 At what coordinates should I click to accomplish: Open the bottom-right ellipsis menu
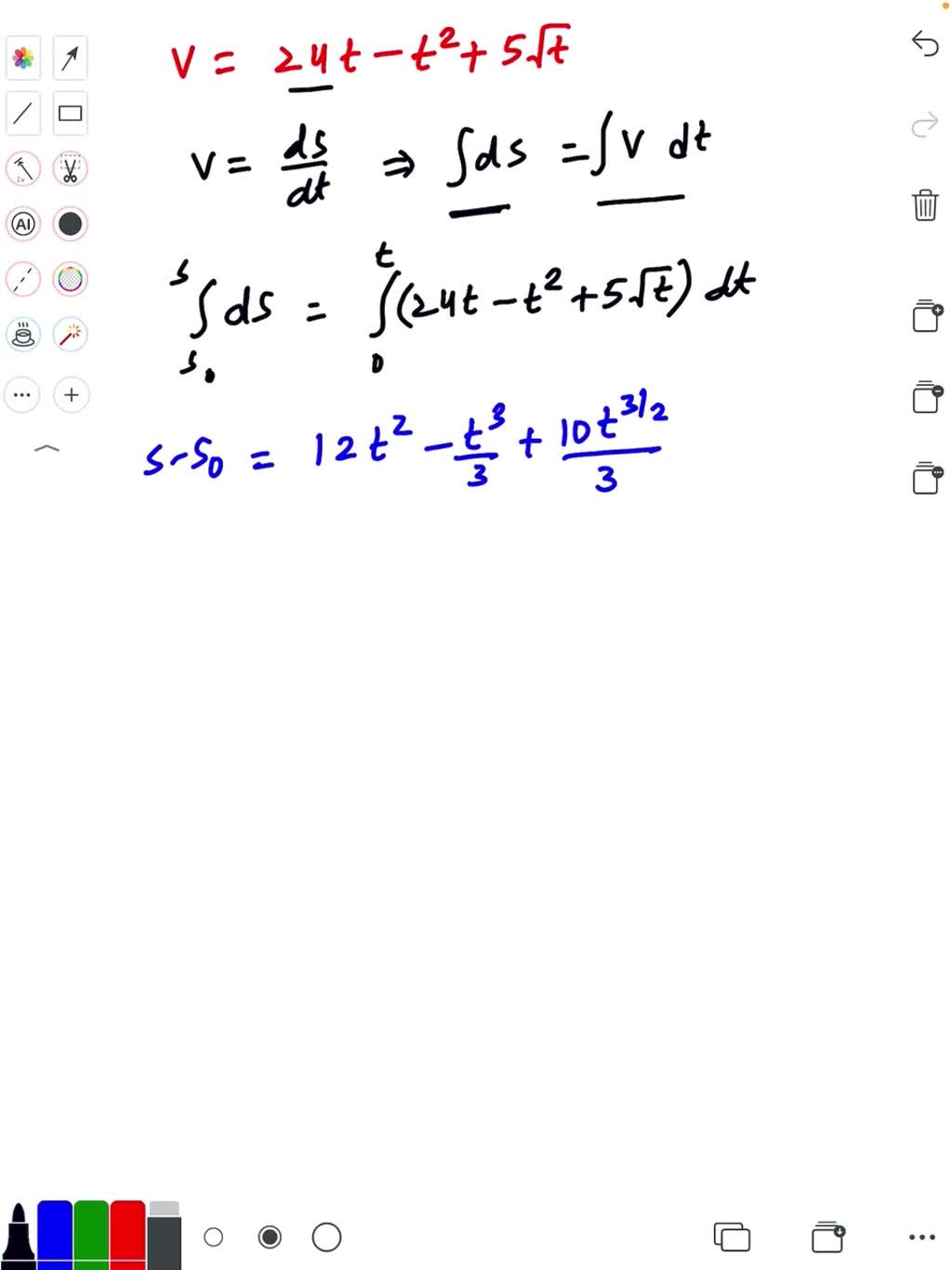pos(920,1237)
